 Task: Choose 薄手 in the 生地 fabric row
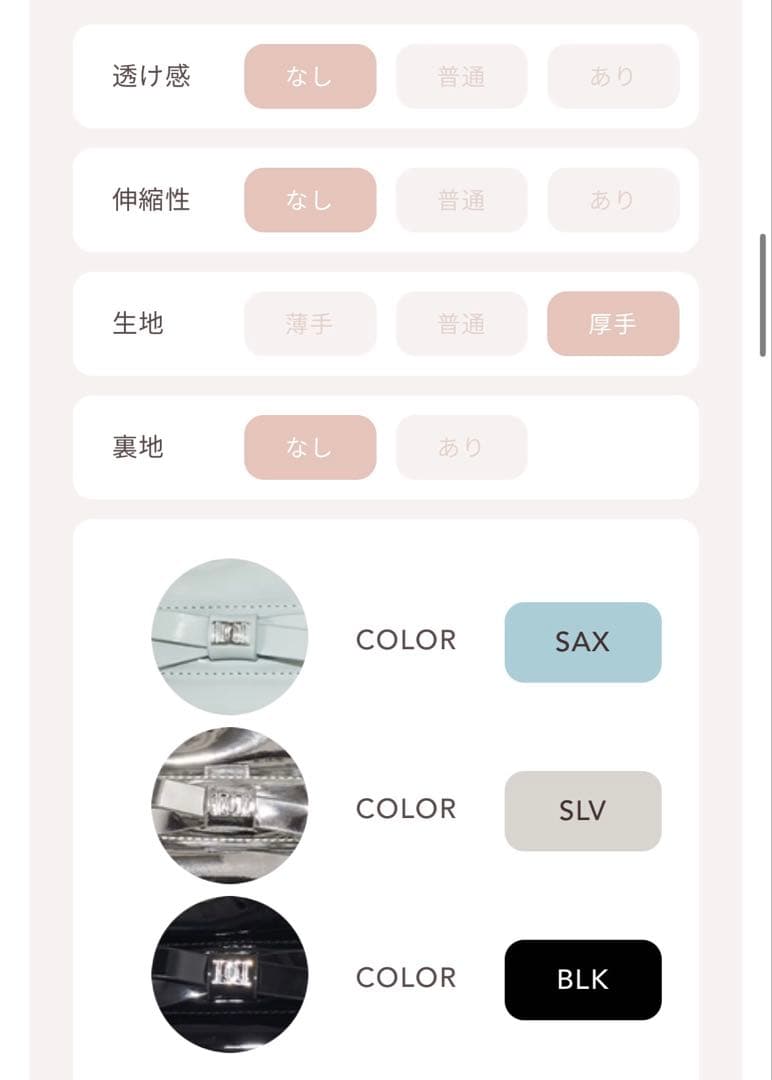point(310,323)
